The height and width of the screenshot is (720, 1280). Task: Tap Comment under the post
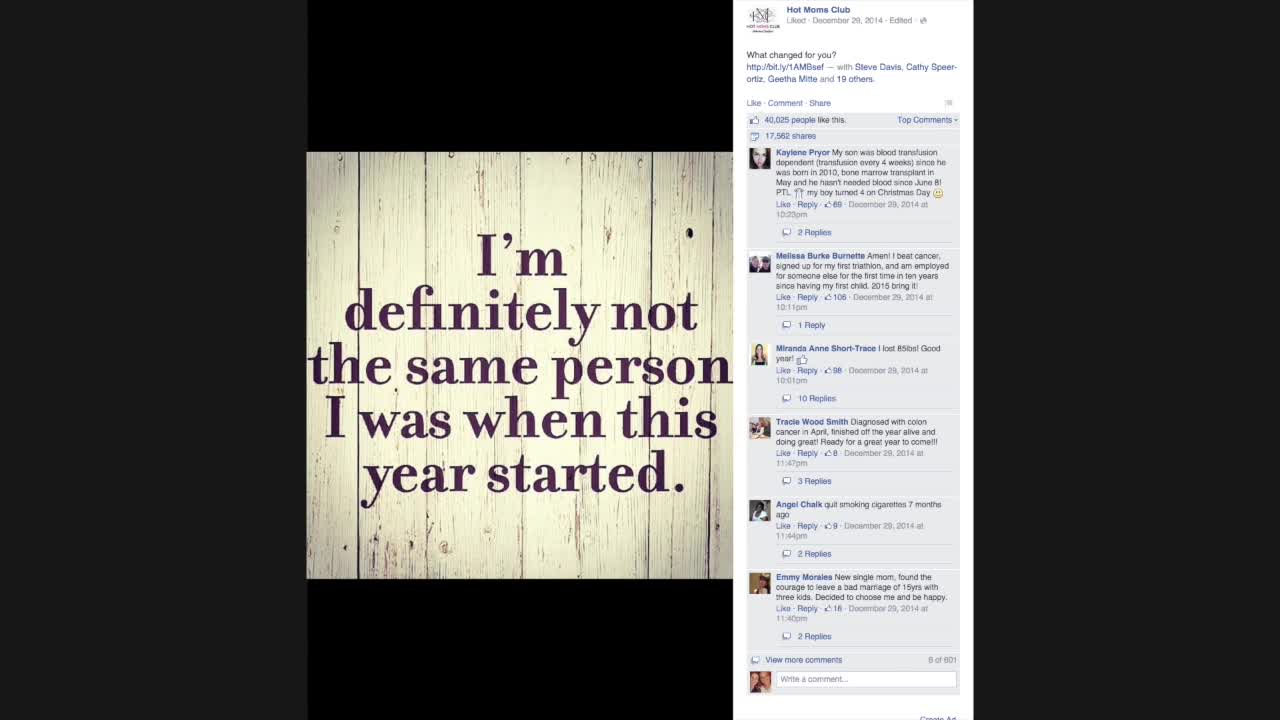(785, 103)
